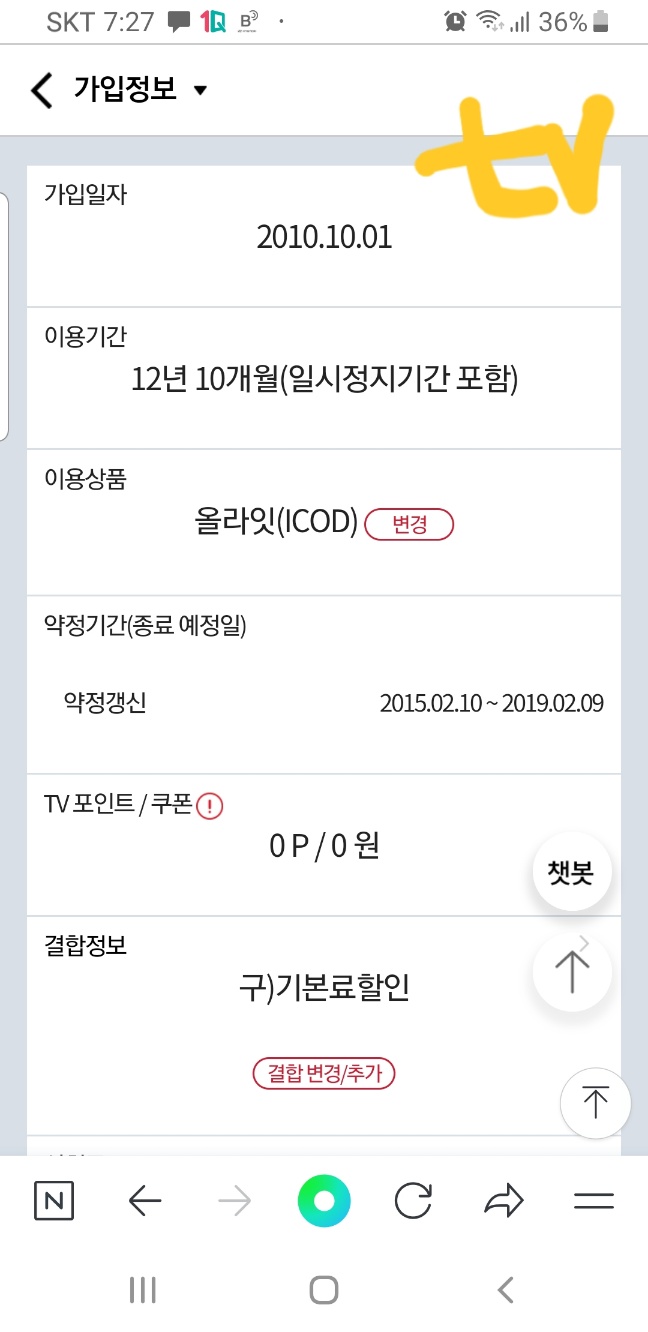Tap 변경 next to 올라잇(ICOD)
The height and width of the screenshot is (1332, 648).
[x=409, y=524]
